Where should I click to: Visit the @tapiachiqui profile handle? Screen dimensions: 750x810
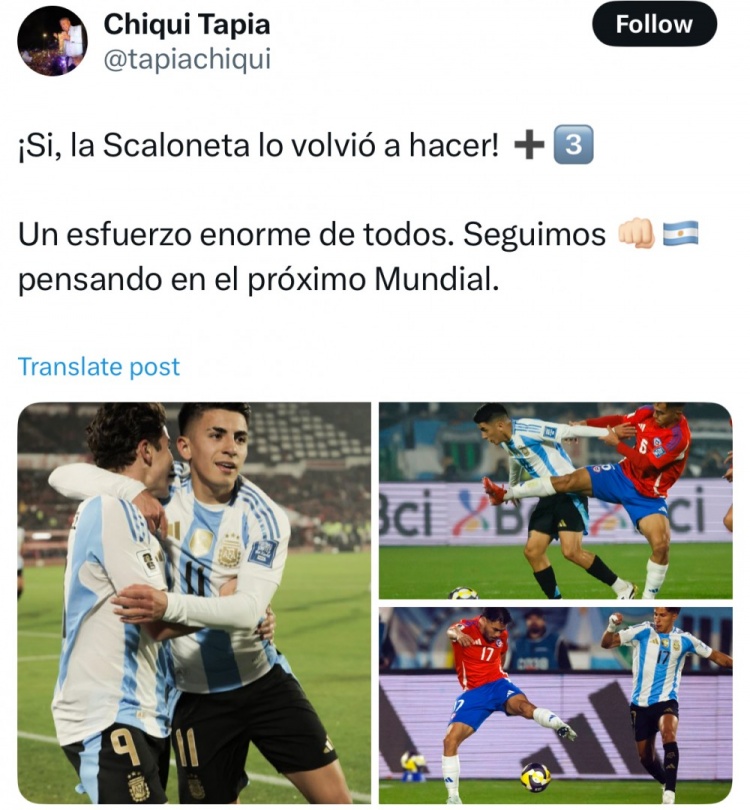click(187, 59)
